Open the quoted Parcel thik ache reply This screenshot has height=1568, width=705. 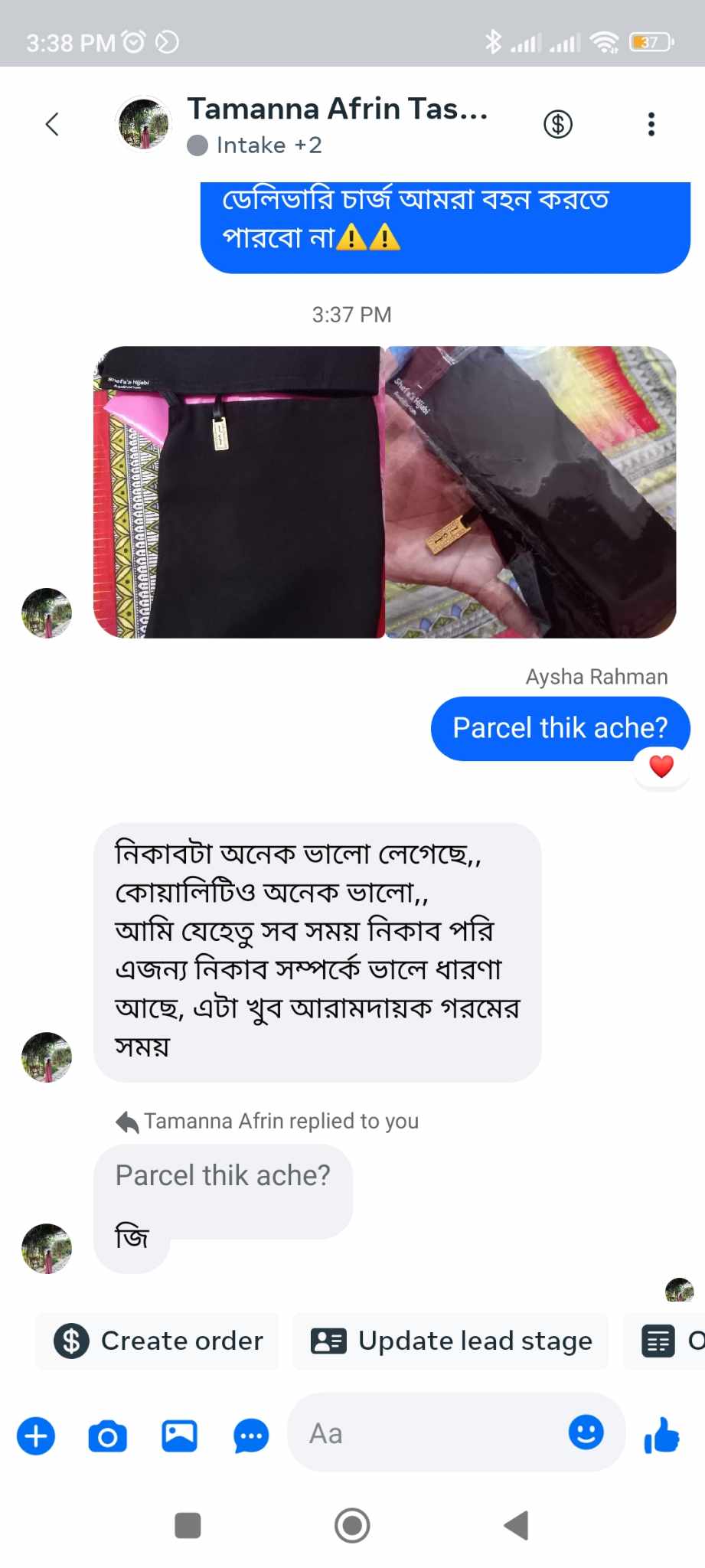coord(223,1176)
